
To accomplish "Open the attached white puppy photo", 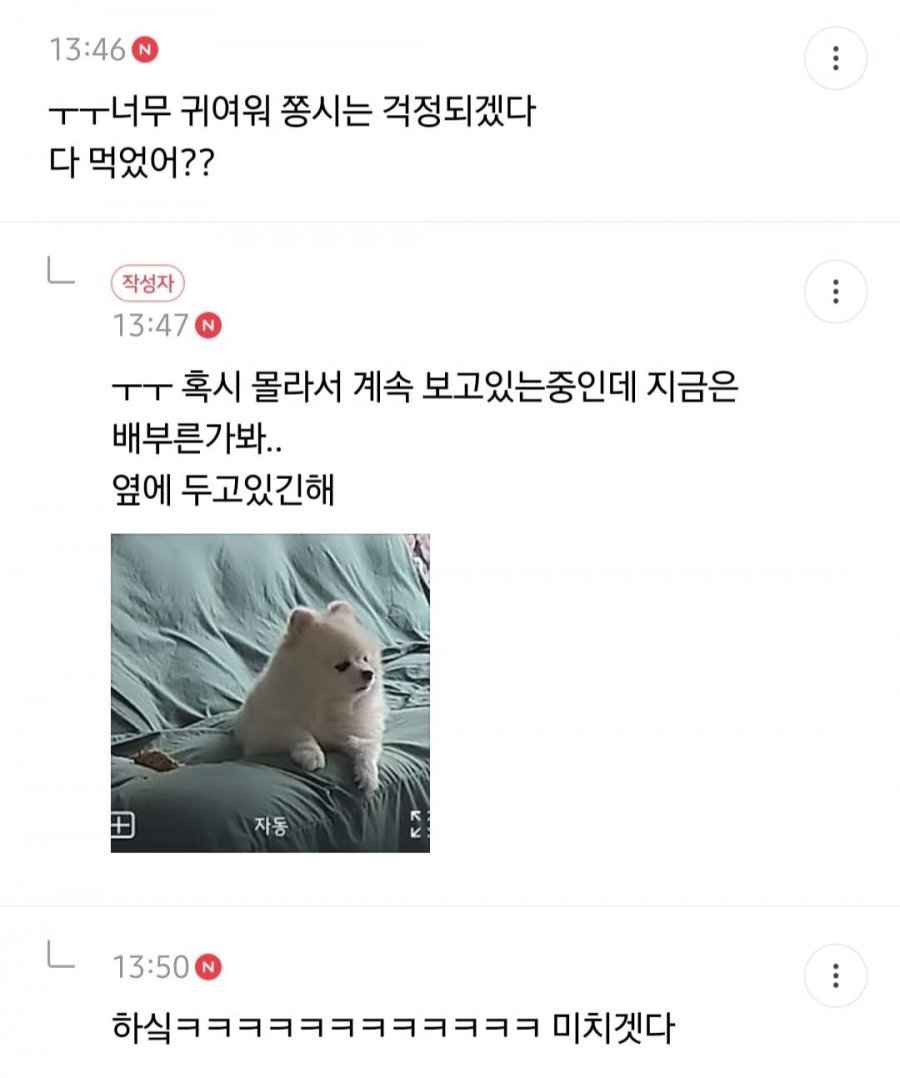I will [x=270, y=692].
